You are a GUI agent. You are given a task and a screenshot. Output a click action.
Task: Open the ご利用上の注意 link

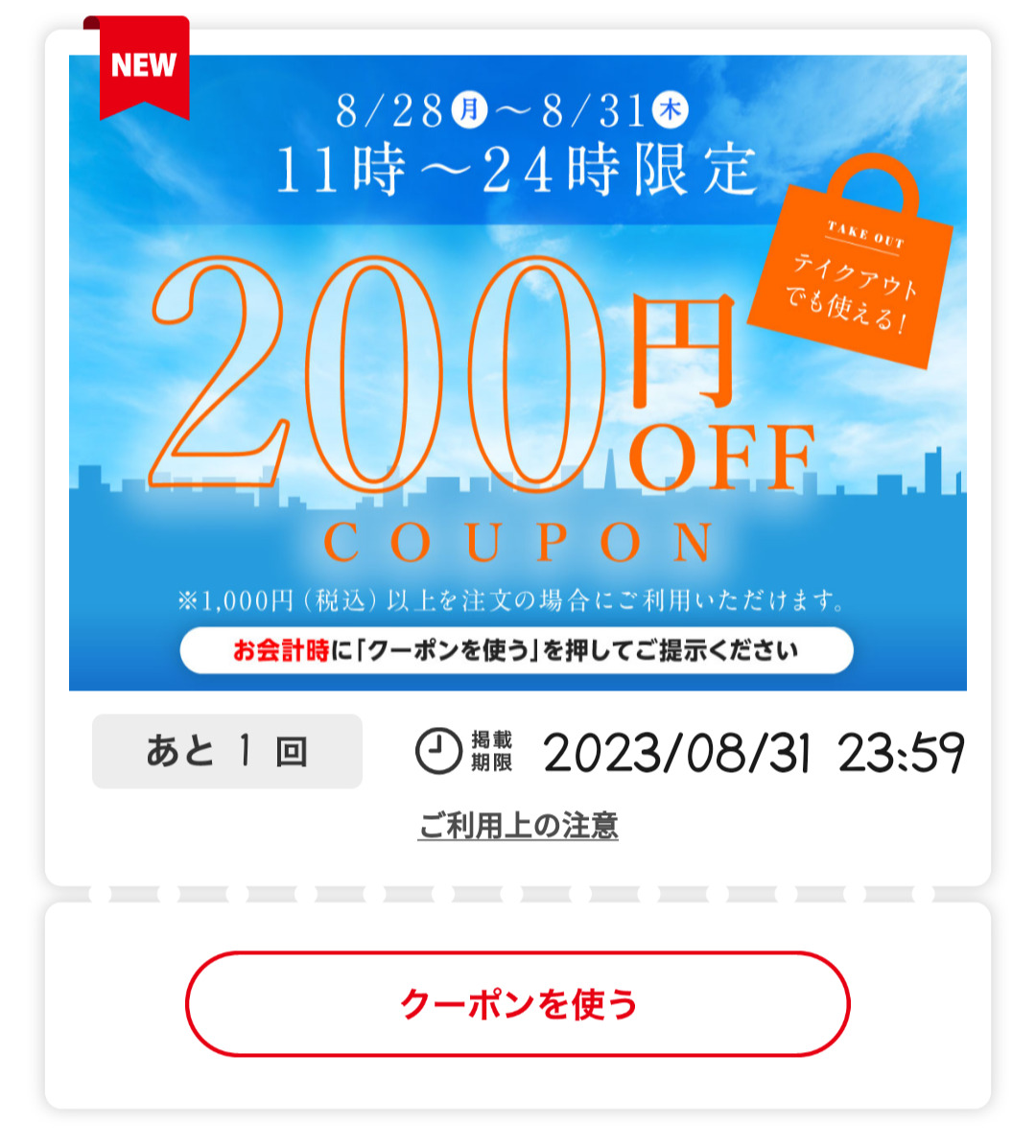(x=518, y=826)
